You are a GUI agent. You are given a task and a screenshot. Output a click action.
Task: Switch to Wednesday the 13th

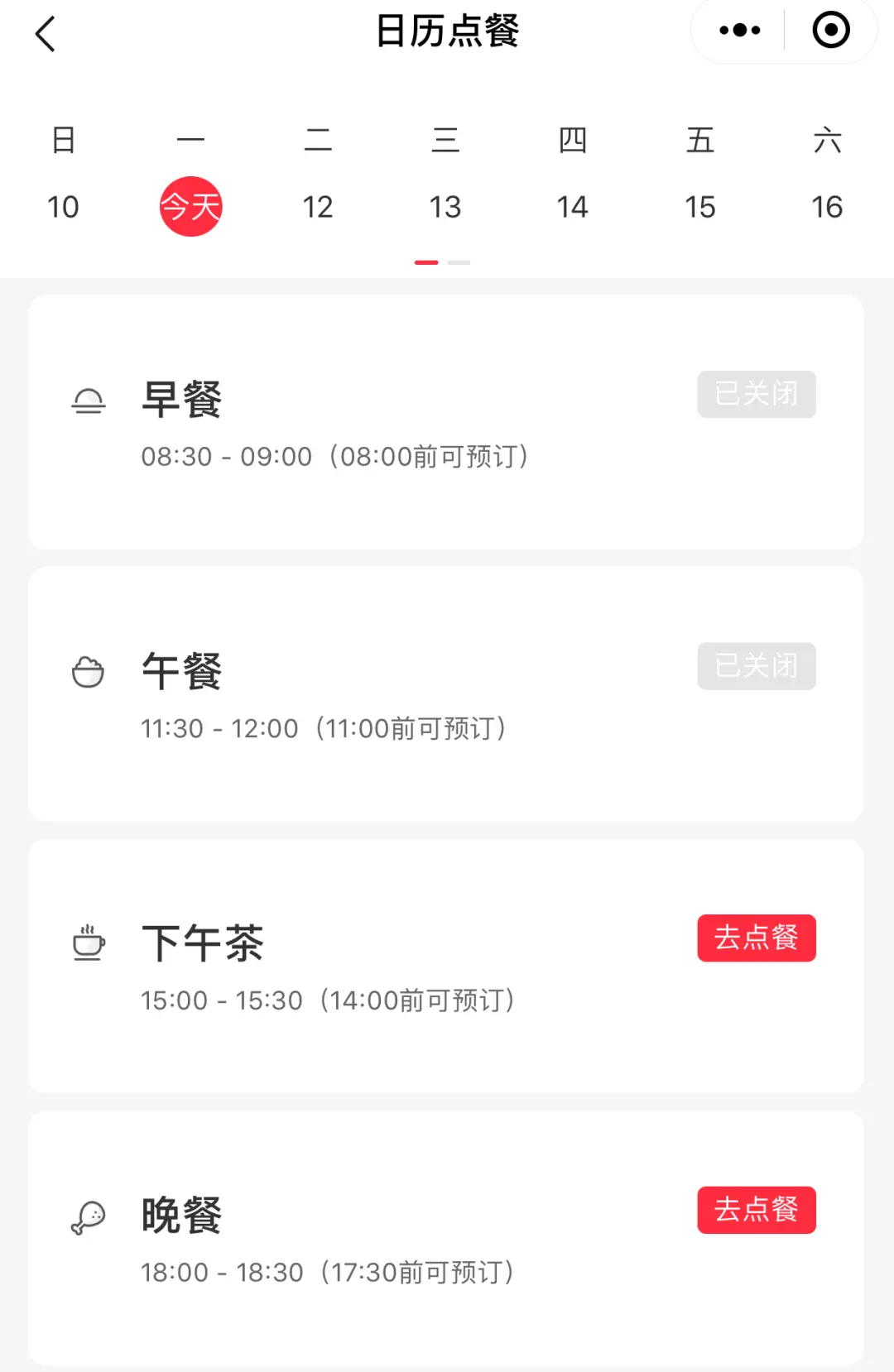pos(445,206)
